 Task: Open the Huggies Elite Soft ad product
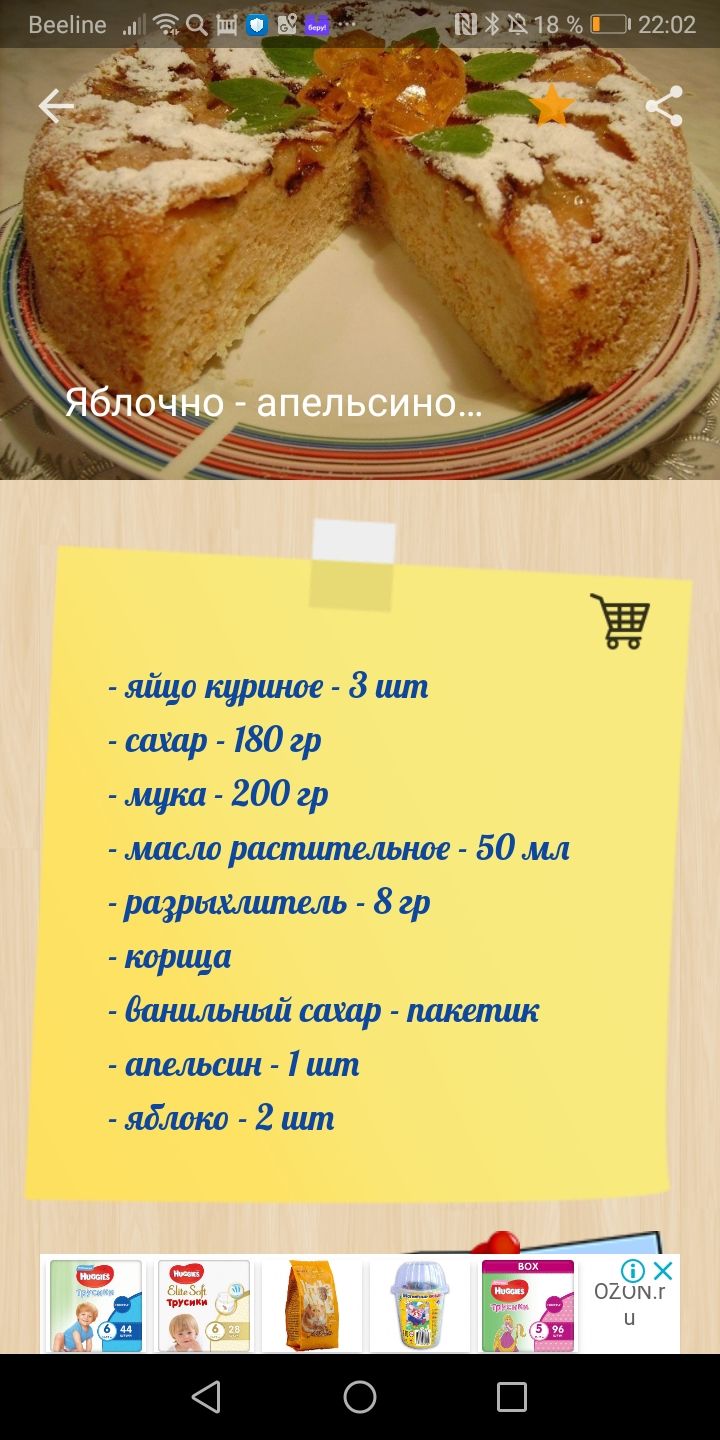(x=204, y=1306)
